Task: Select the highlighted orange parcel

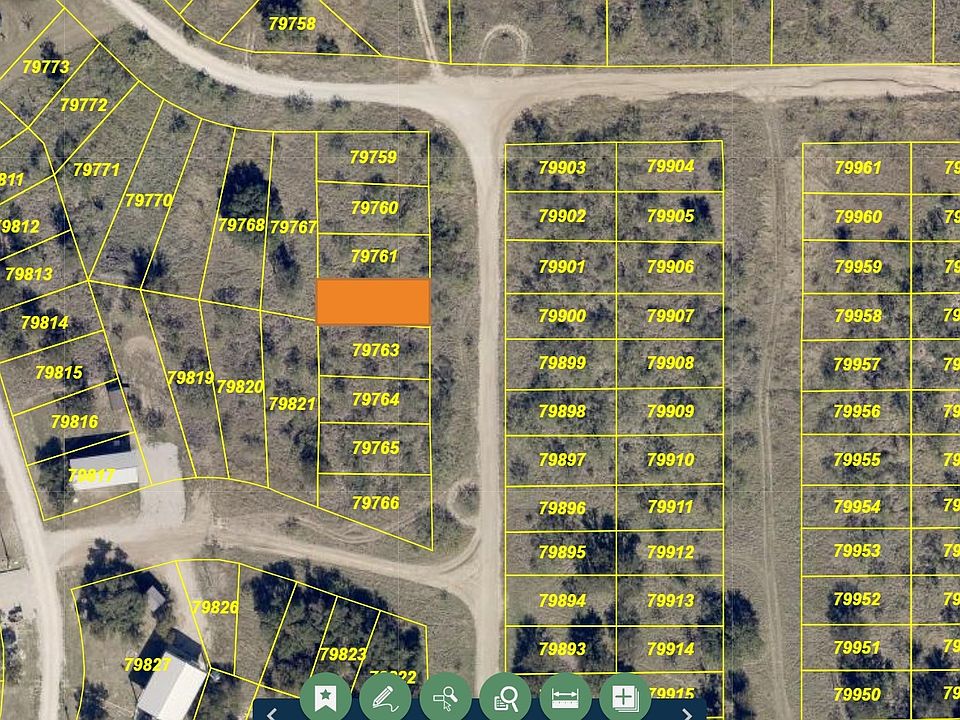Action: 373,302
